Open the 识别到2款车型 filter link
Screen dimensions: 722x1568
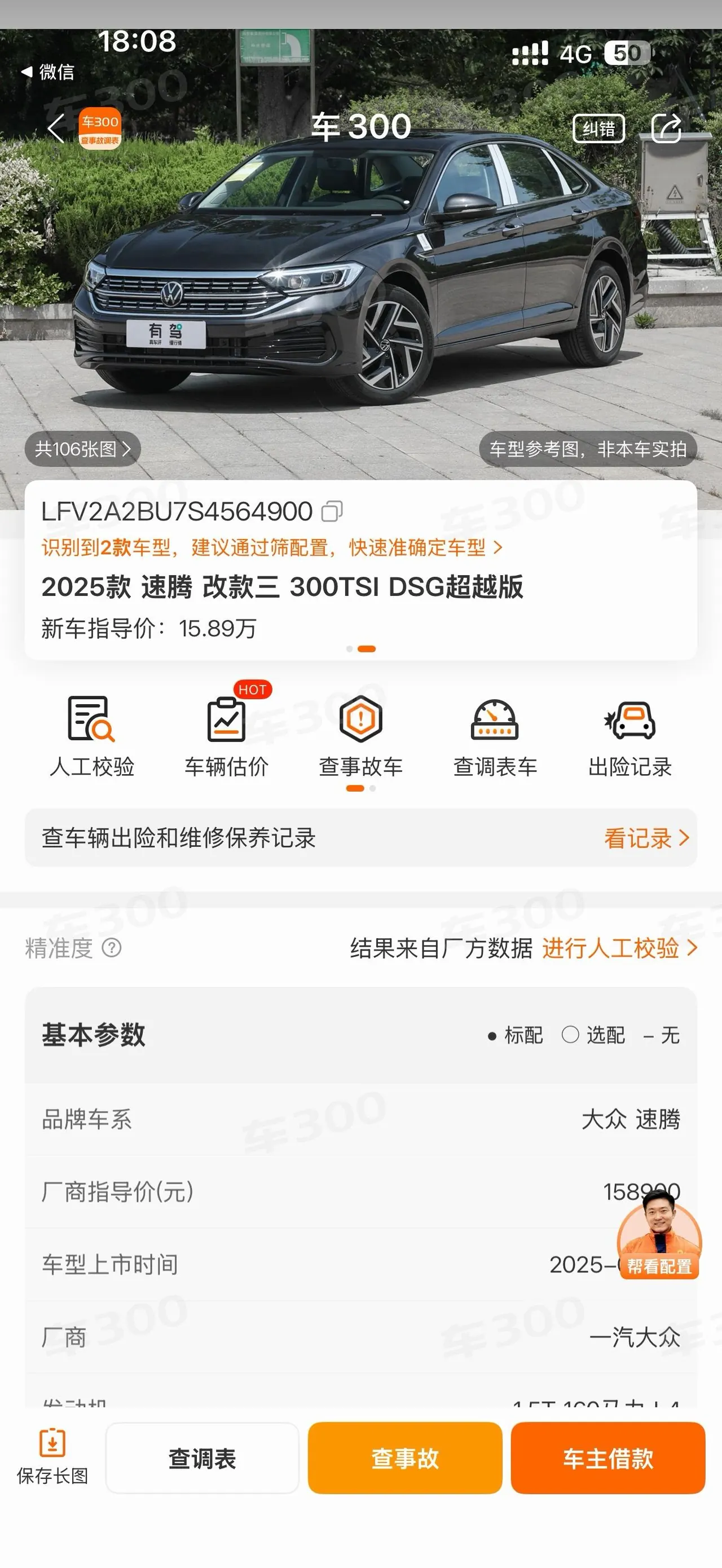272,548
